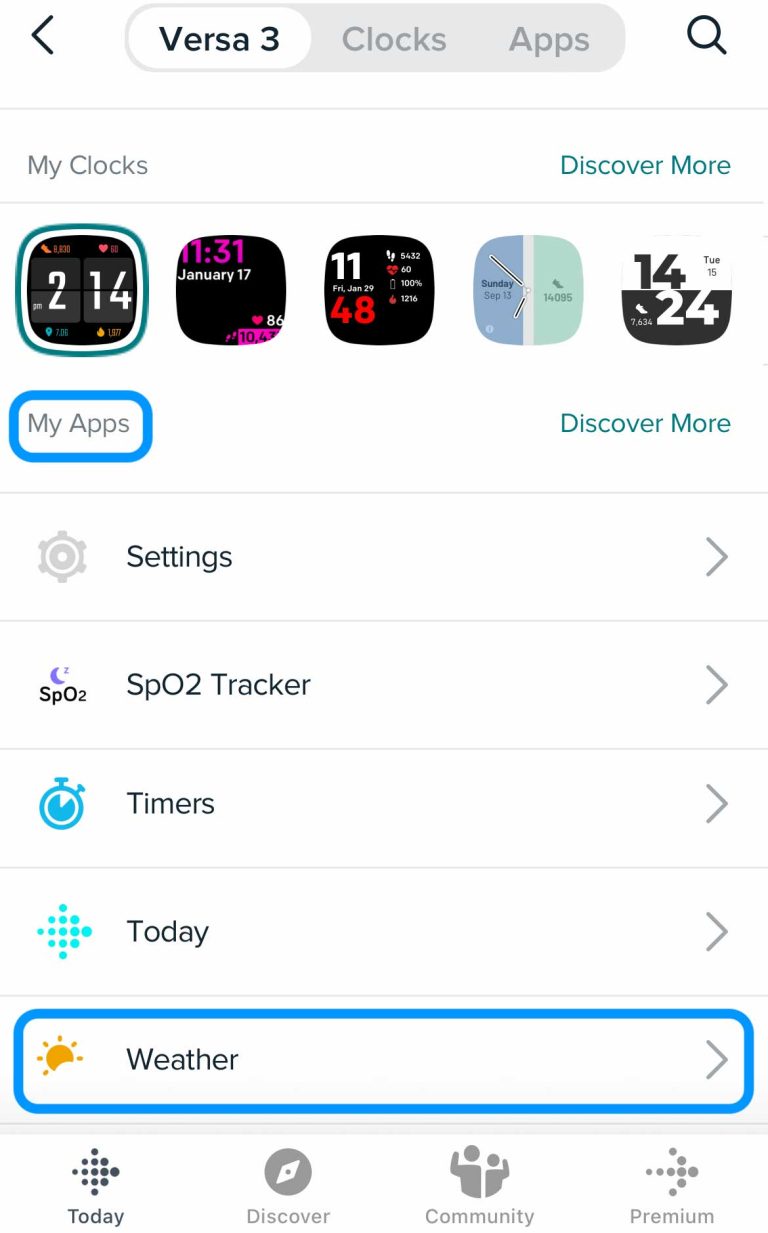Select the SpO2 Tracker icon
Viewport: 768px width, 1233px height.
62,684
